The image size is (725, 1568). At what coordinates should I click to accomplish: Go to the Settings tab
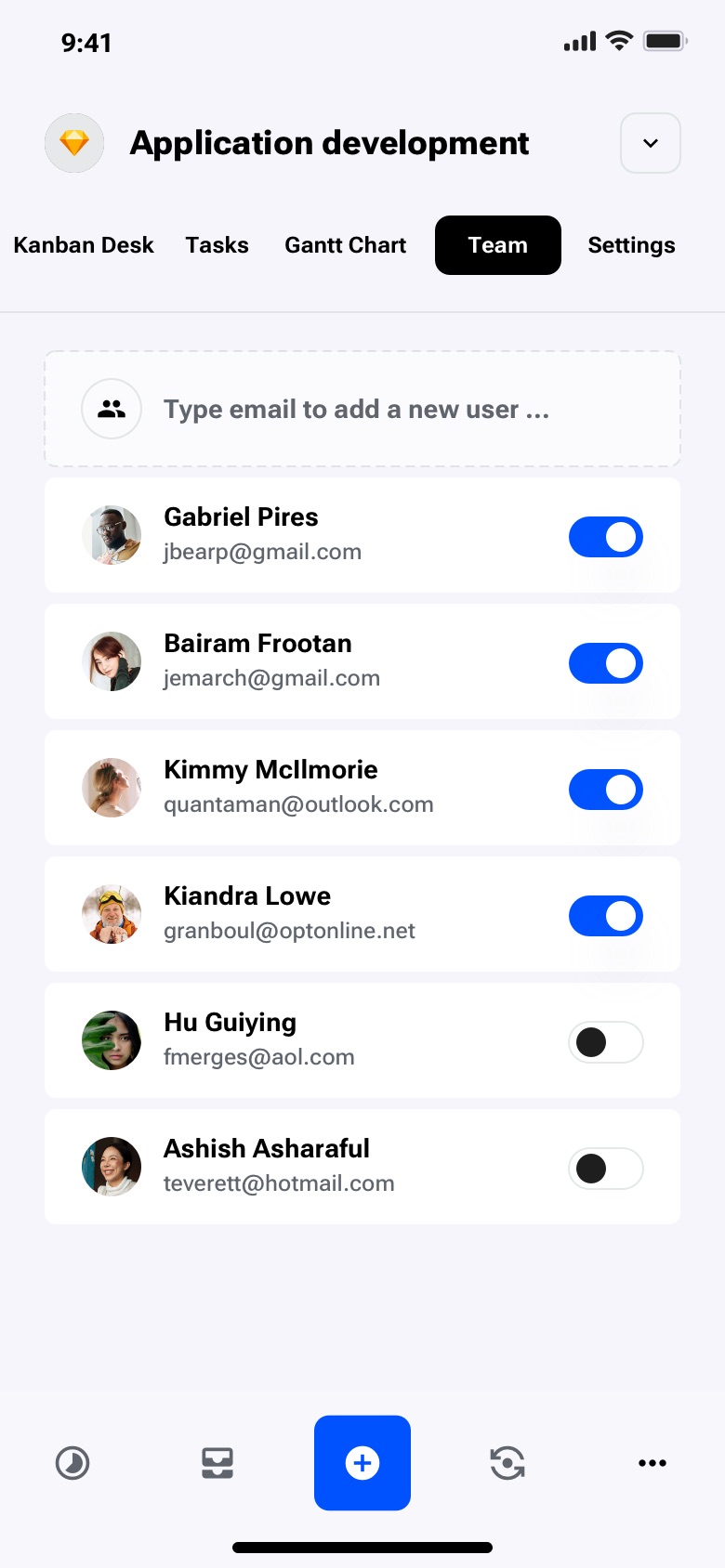631,245
